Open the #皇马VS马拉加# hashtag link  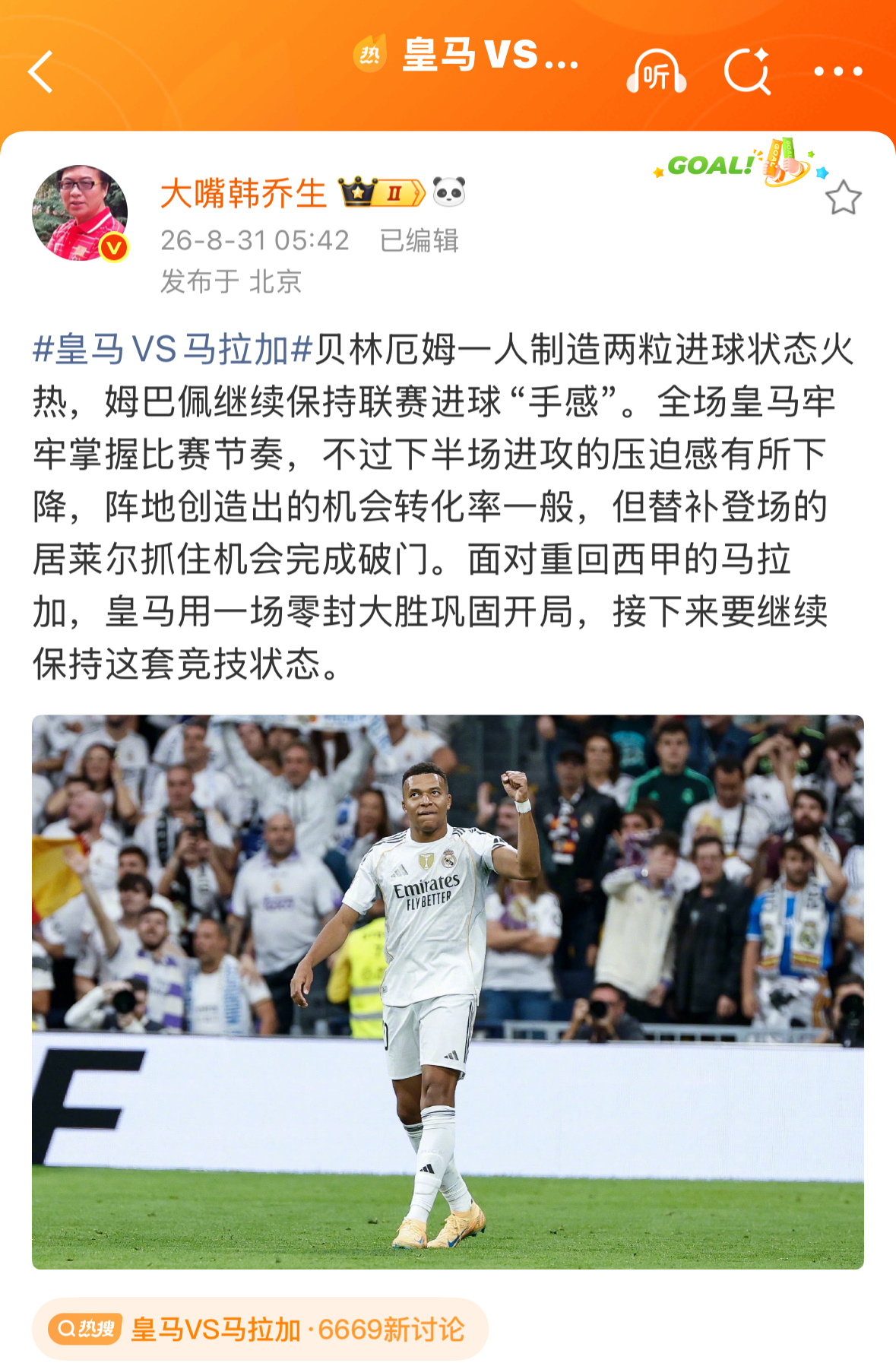click(x=173, y=350)
